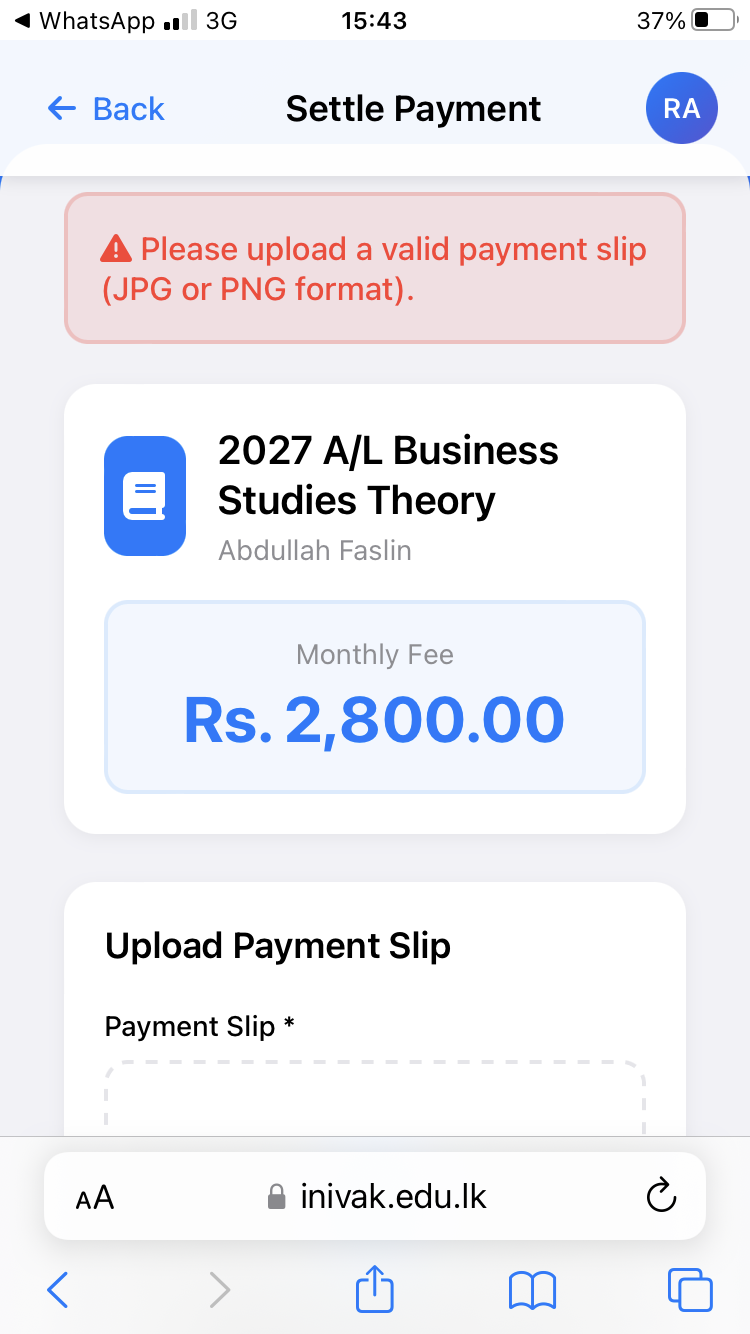Tap the payment slip upload area
Image resolution: width=750 pixels, height=1334 pixels.
click(375, 1098)
